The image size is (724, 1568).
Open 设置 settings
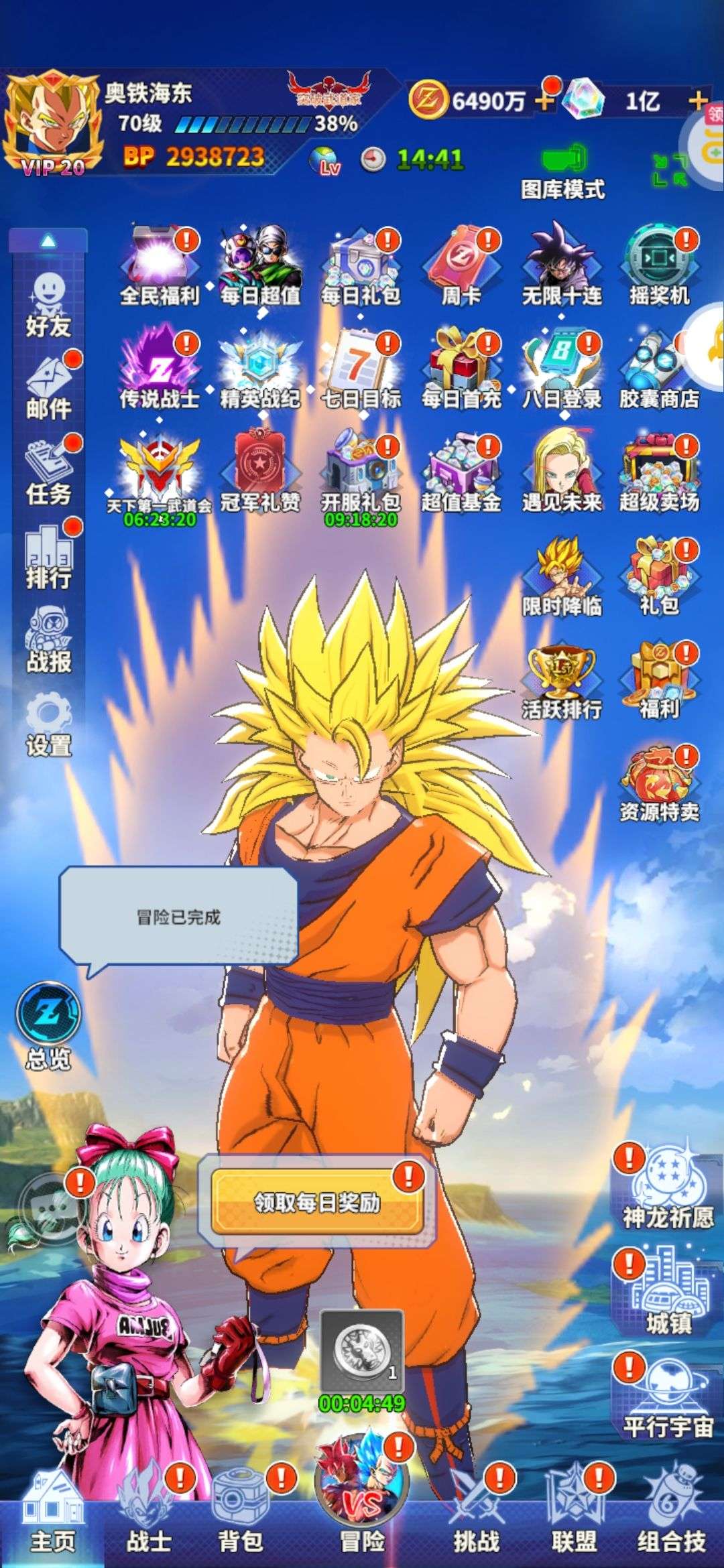coord(49,725)
